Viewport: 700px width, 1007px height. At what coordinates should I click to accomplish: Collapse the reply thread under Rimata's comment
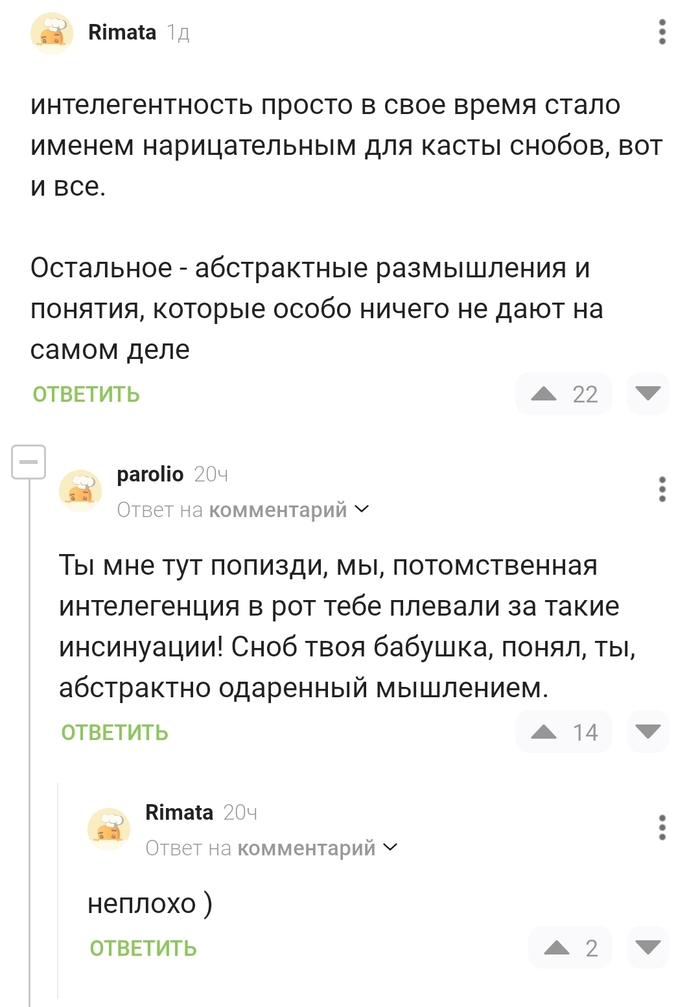click(29, 463)
